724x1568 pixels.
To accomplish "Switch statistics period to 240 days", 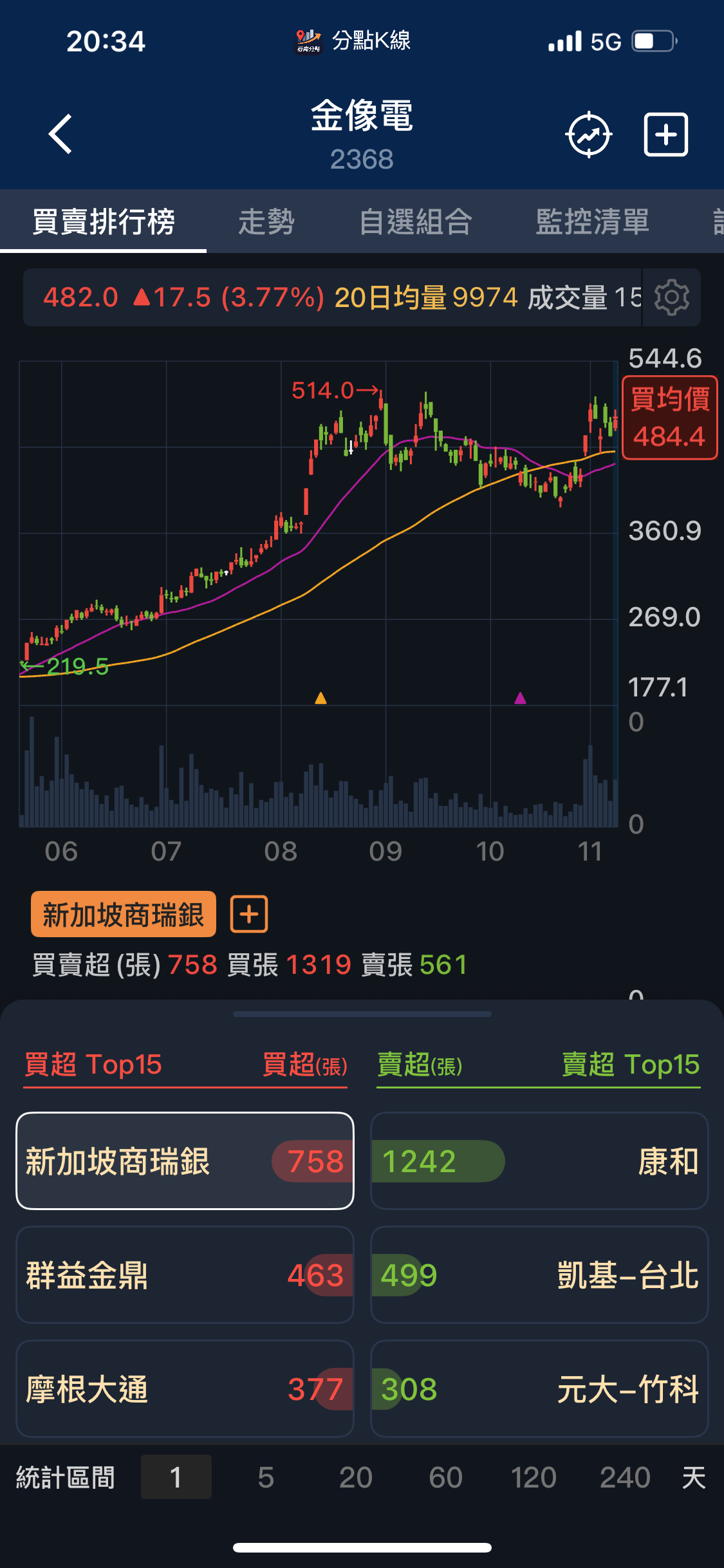I will coord(625,1477).
